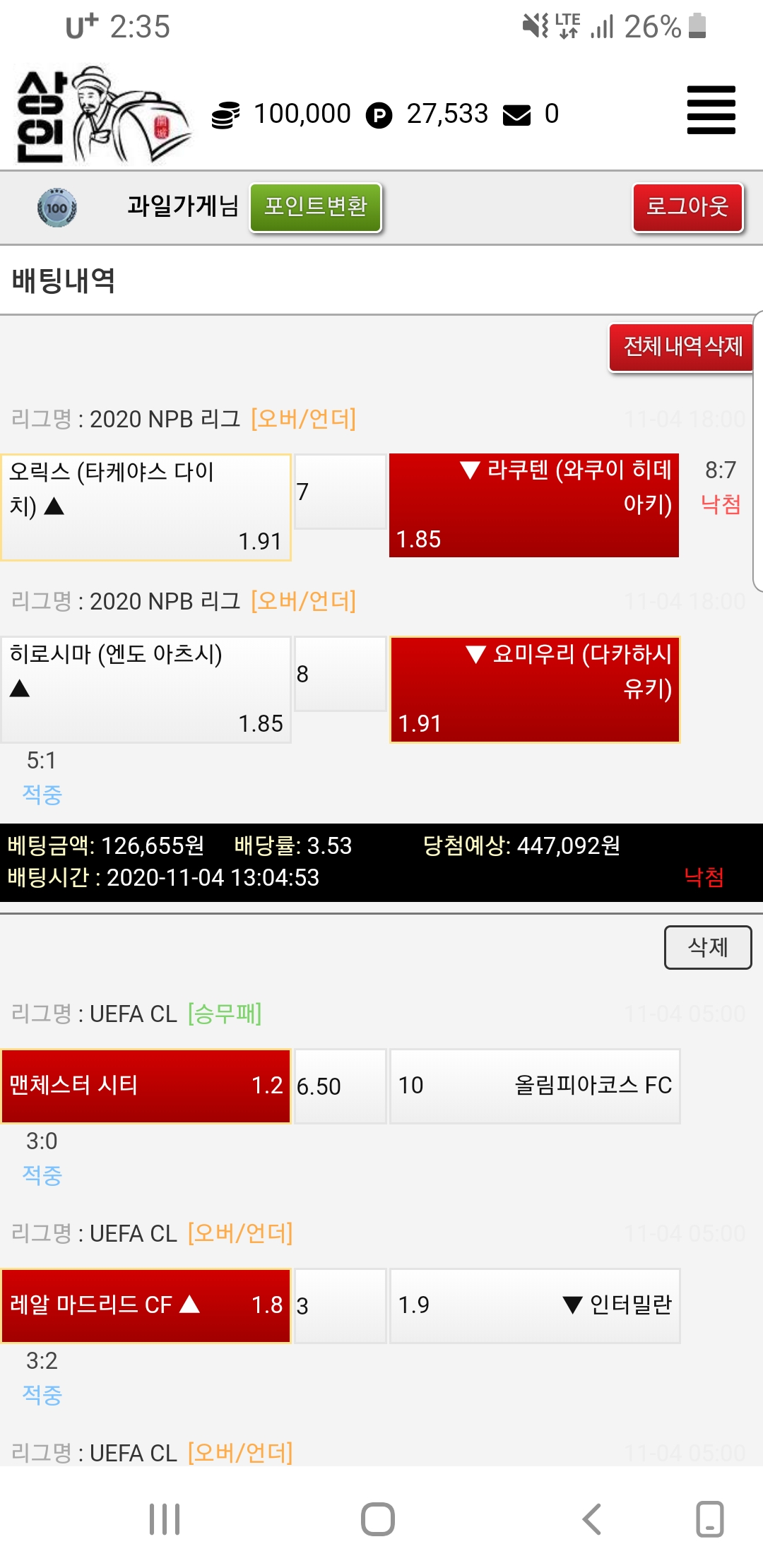Tap the 포인트변환 button
The height and width of the screenshot is (1568, 763).
(x=316, y=207)
